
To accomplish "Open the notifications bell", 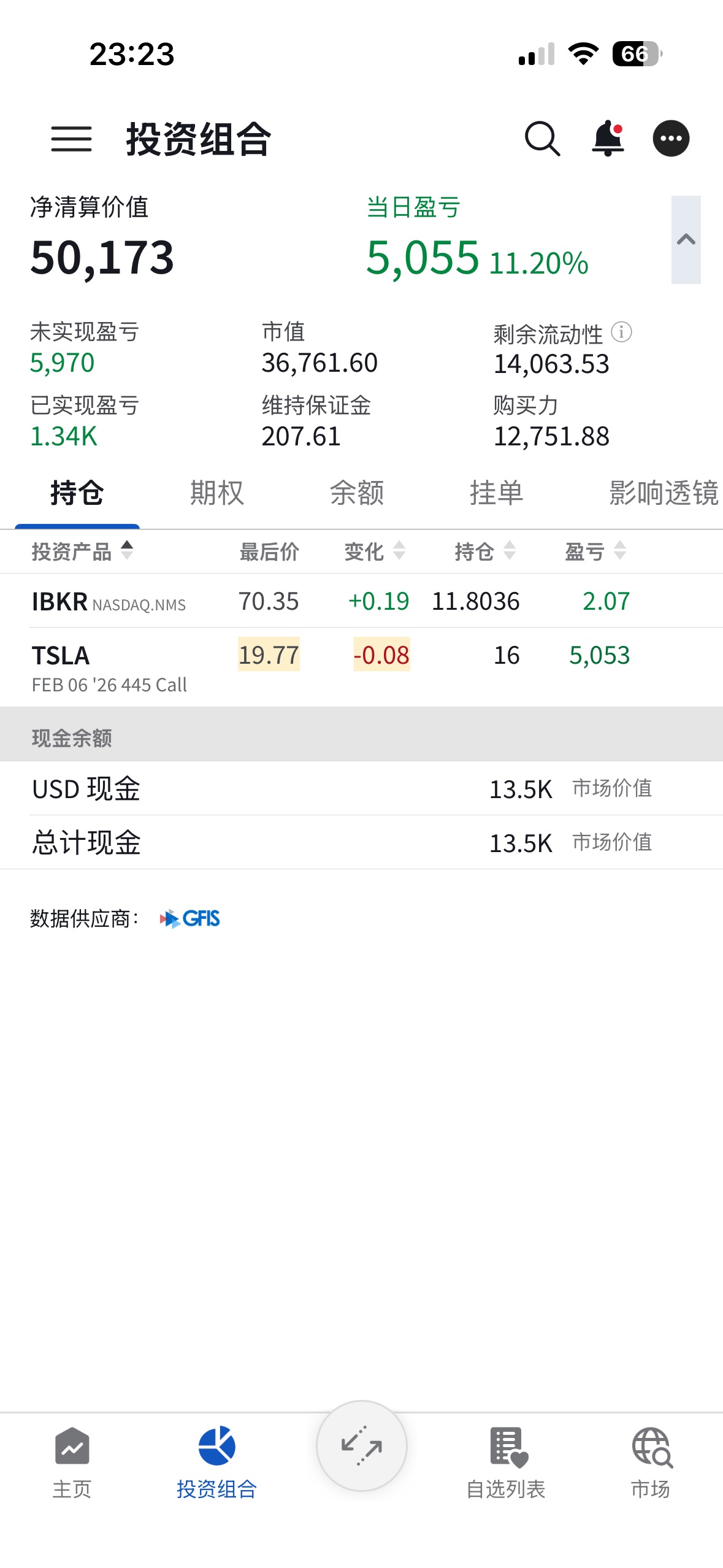I will click(x=608, y=139).
